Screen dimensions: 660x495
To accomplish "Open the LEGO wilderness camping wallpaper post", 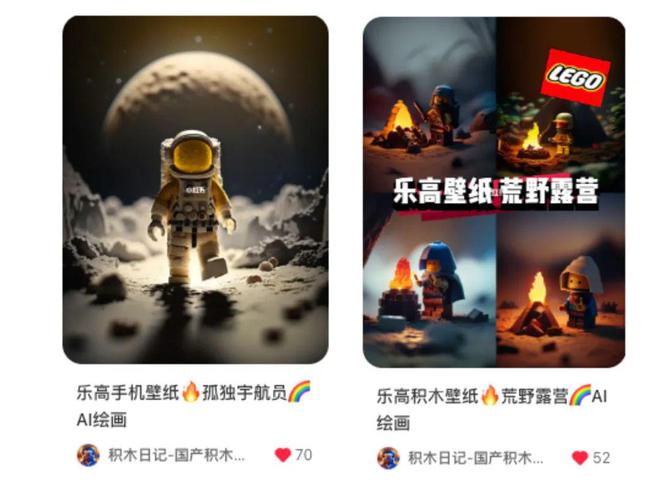I will 494,192.
